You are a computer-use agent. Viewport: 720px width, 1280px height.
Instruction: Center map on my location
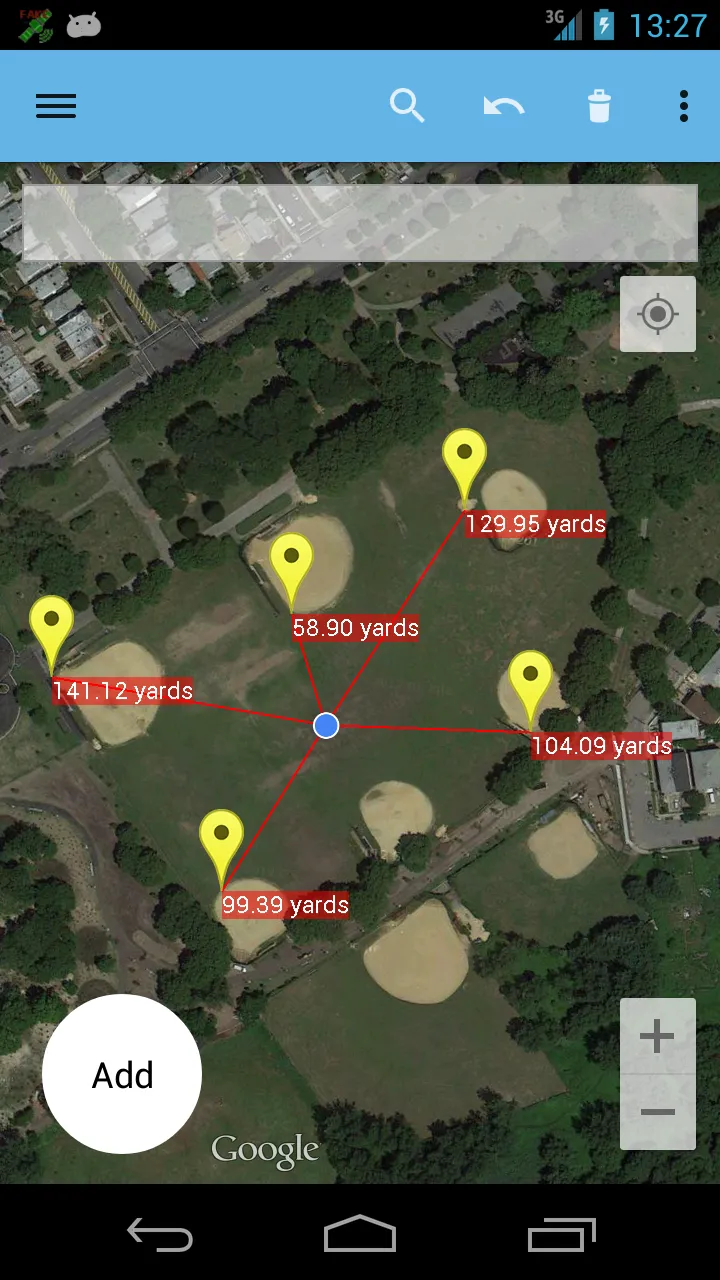(x=657, y=315)
